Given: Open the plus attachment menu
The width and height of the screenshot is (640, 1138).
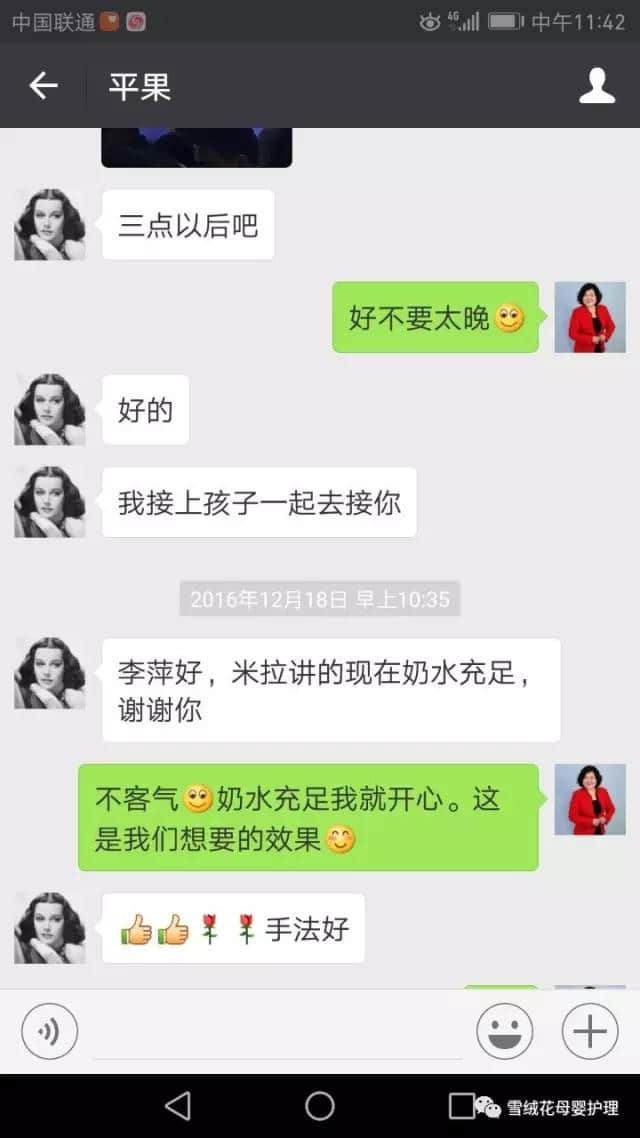Looking at the screenshot, I should click(590, 1031).
